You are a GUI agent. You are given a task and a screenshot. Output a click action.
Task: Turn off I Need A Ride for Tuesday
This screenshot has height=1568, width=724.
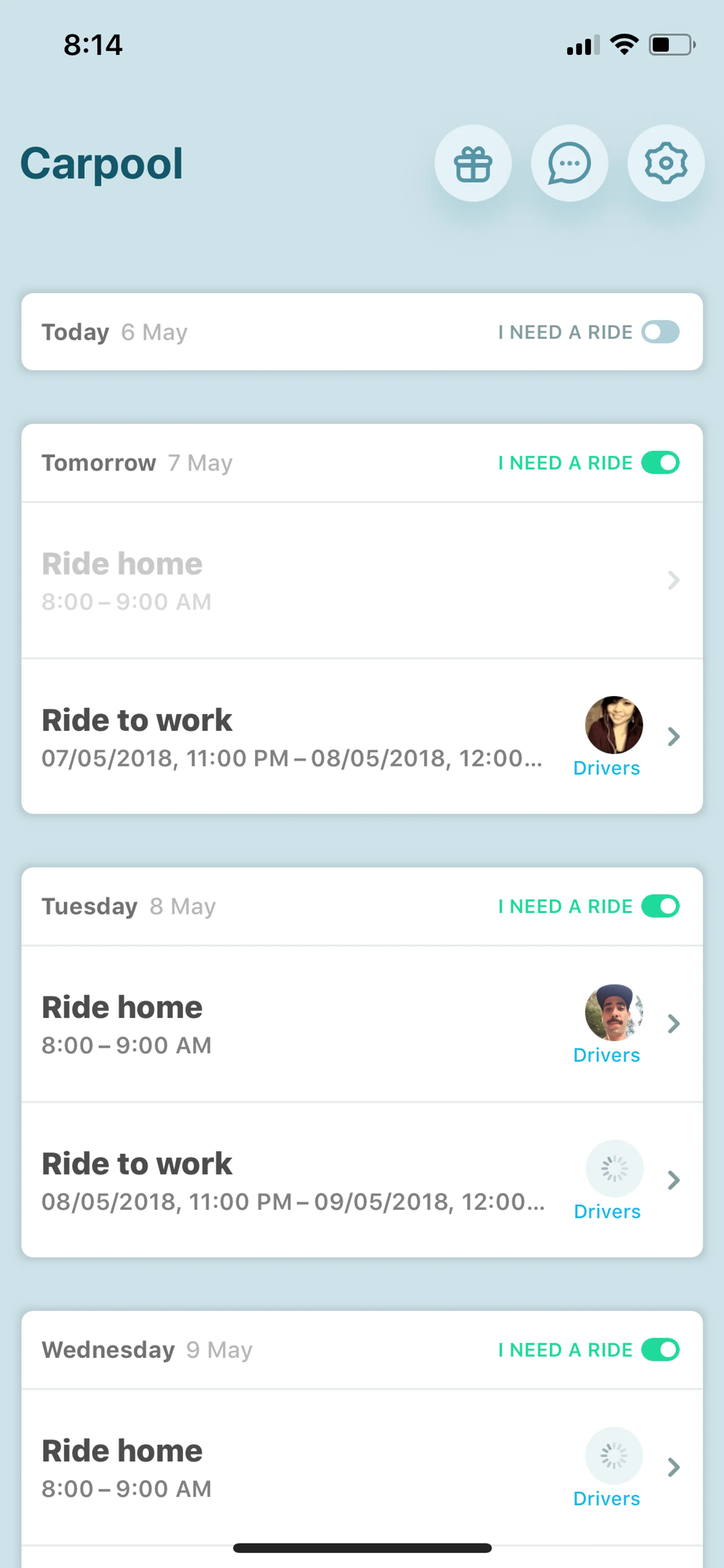point(660,906)
